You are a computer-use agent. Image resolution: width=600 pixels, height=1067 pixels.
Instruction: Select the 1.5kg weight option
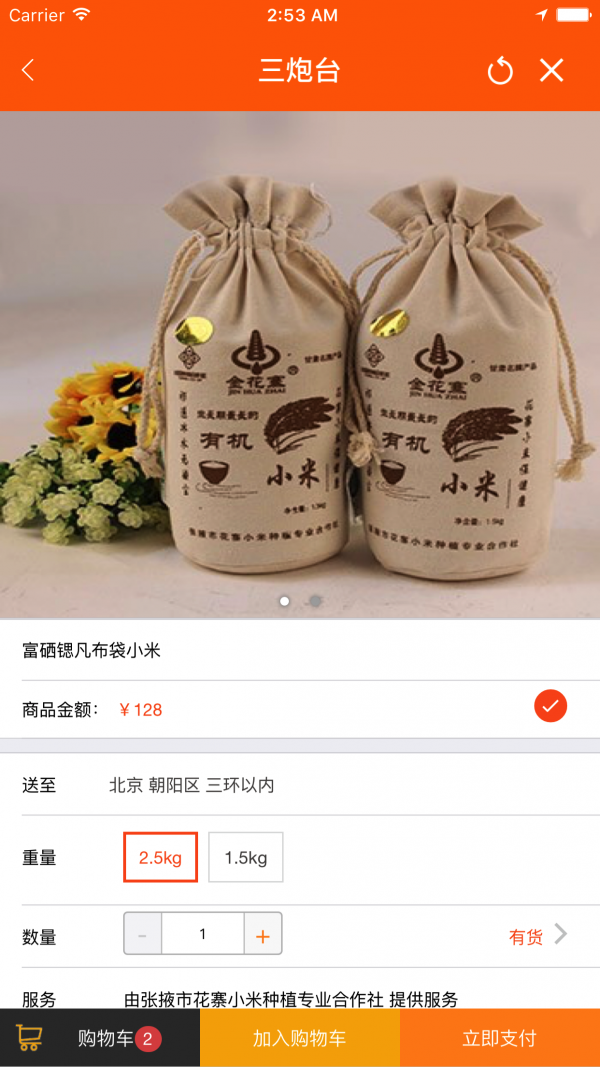tap(246, 858)
